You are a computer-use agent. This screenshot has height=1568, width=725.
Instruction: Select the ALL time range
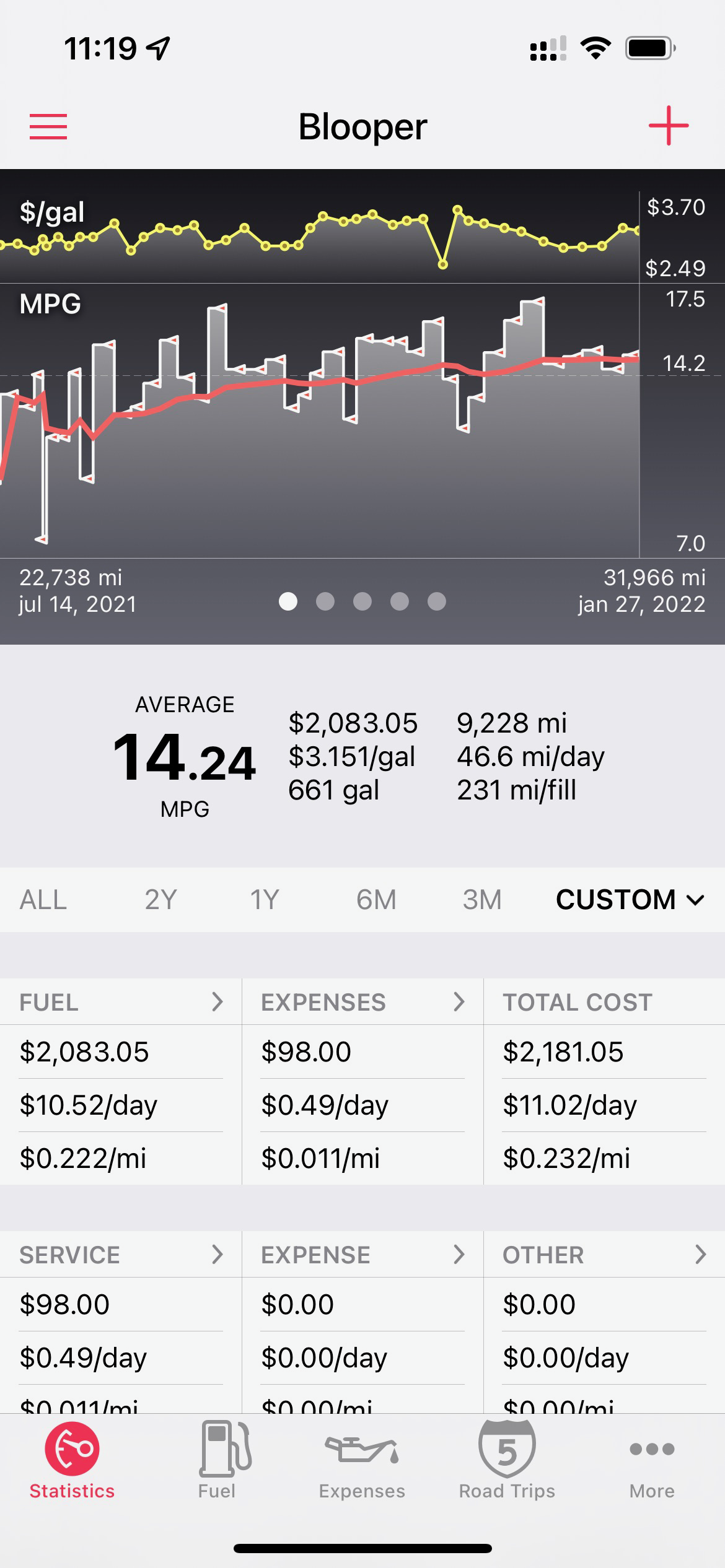[43, 899]
